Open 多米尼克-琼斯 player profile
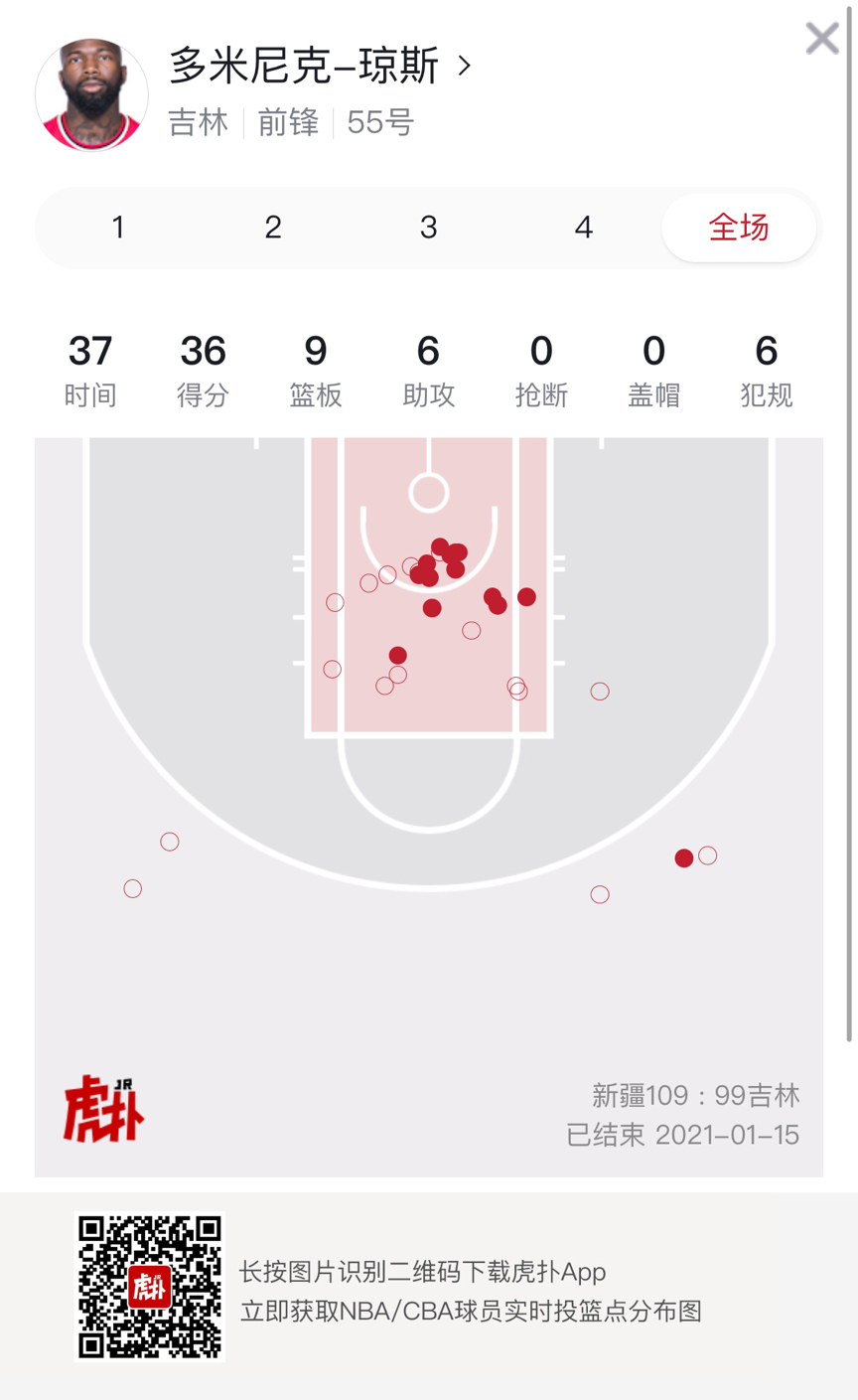 tap(318, 67)
